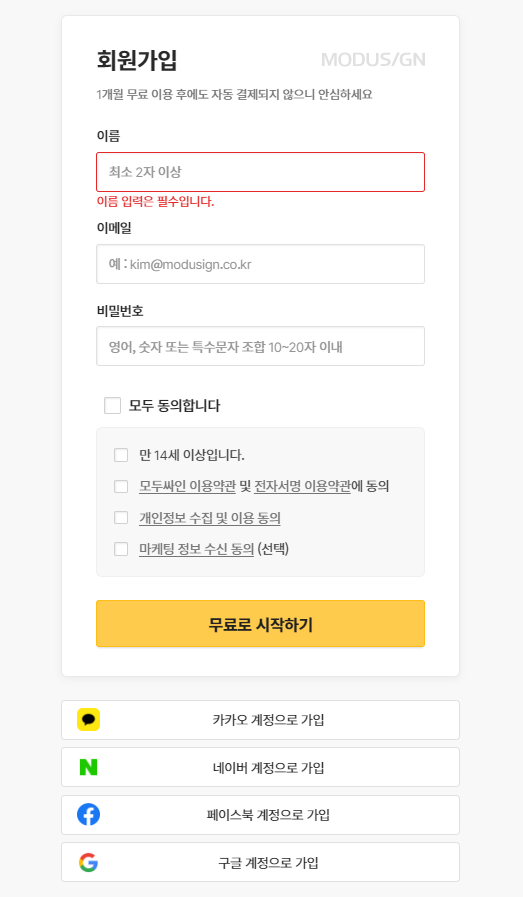Open the 개인정보 수집 및 이용 동의 link

[210, 518]
